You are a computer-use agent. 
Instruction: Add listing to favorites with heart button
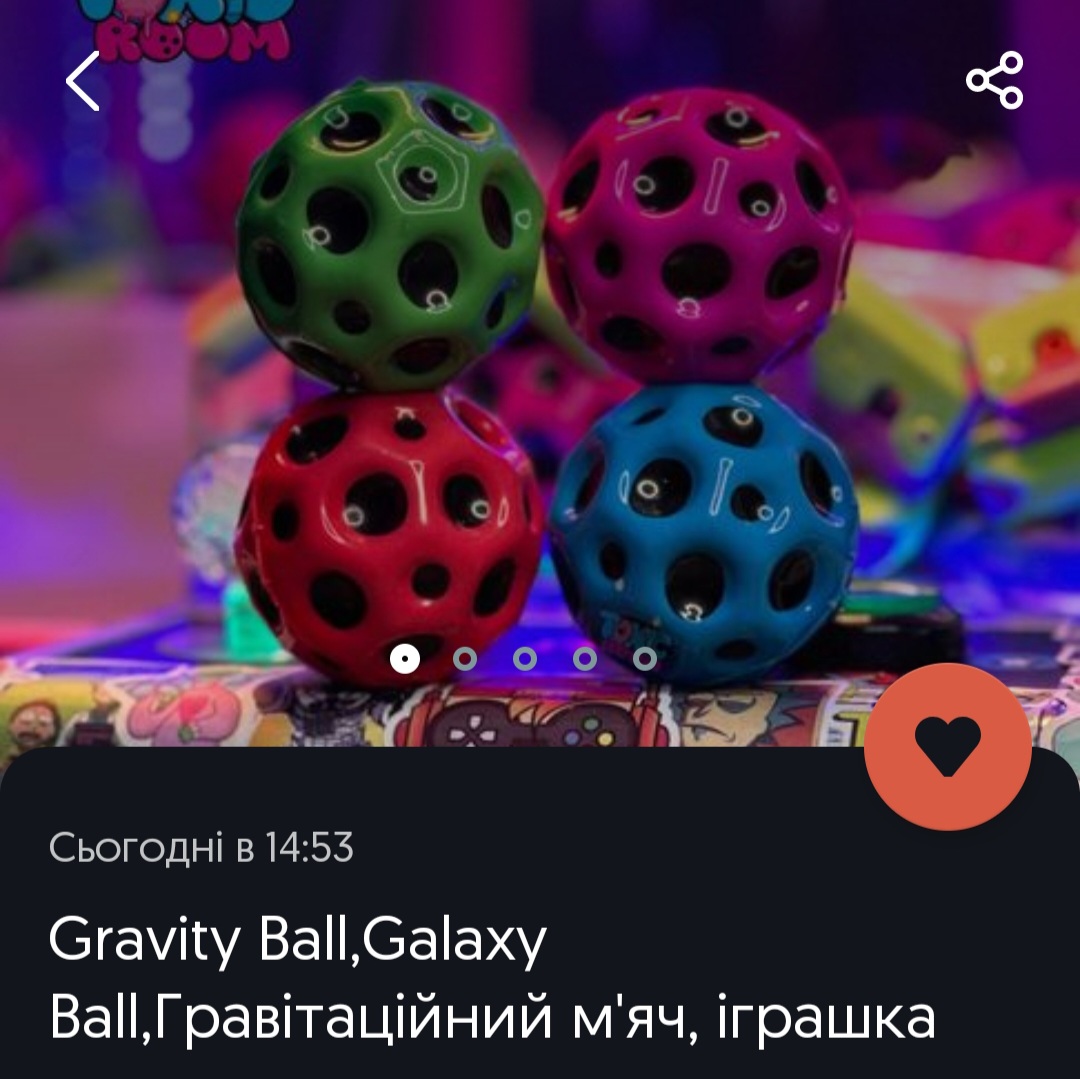coord(947,746)
